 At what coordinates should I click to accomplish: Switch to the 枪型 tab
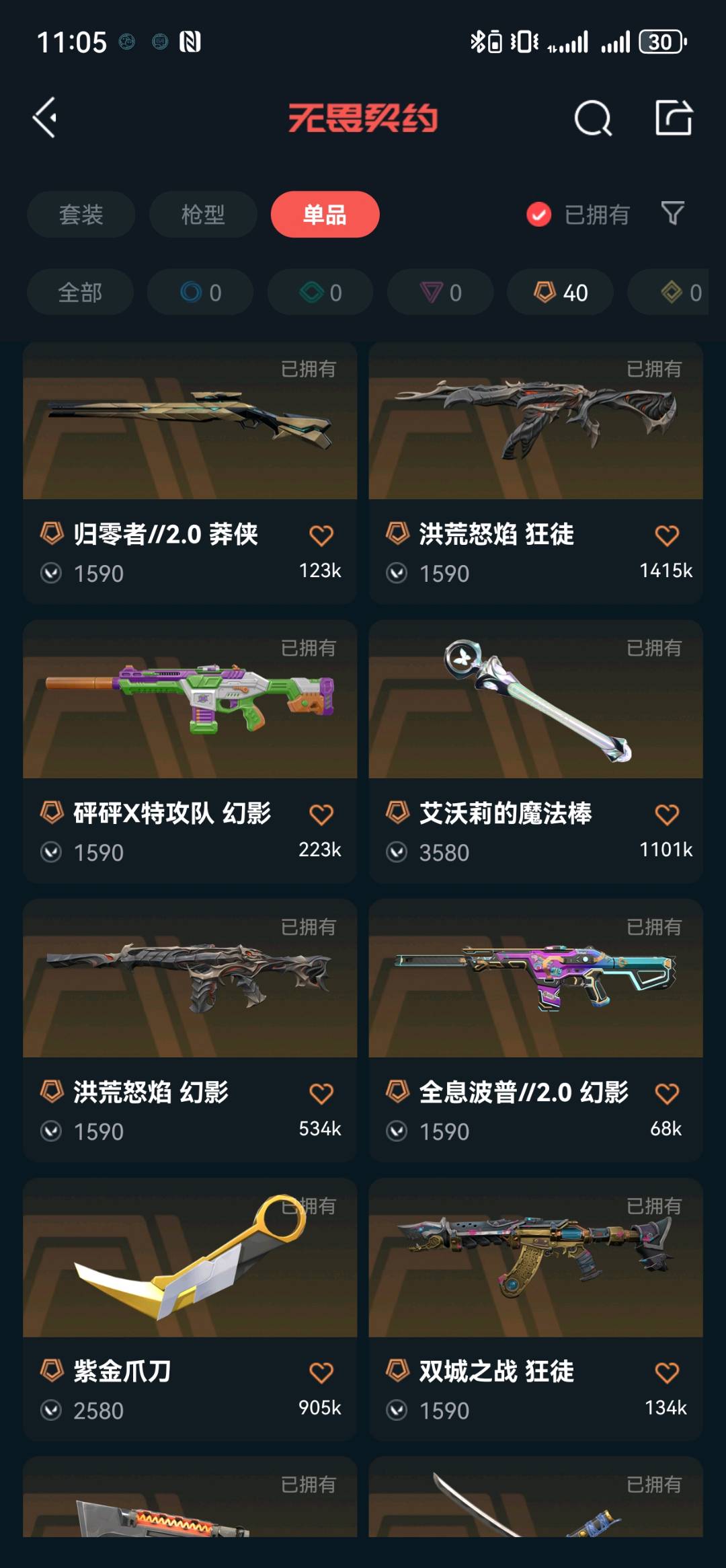pyautogui.click(x=203, y=215)
